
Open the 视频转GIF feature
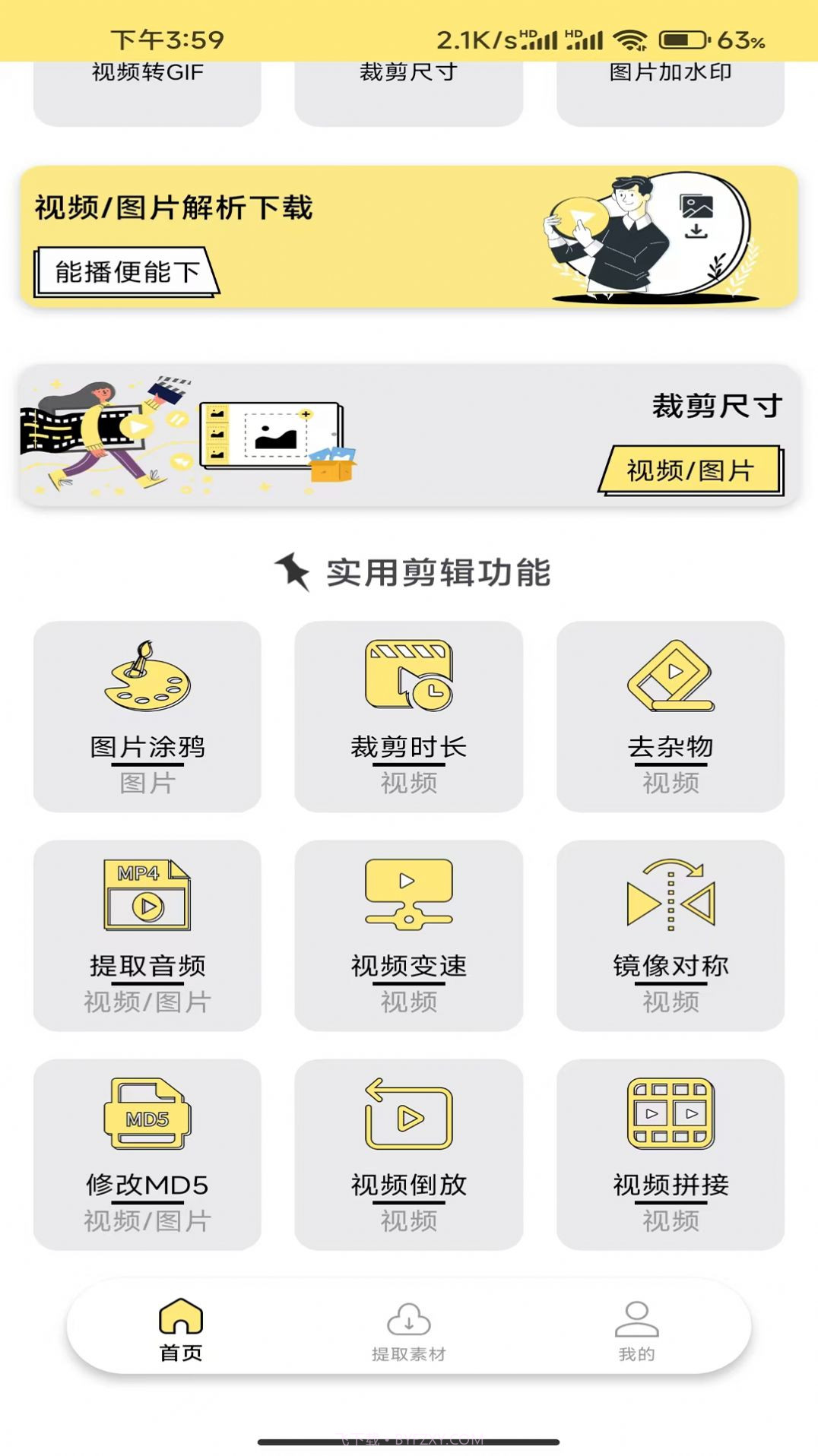pos(146,72)
